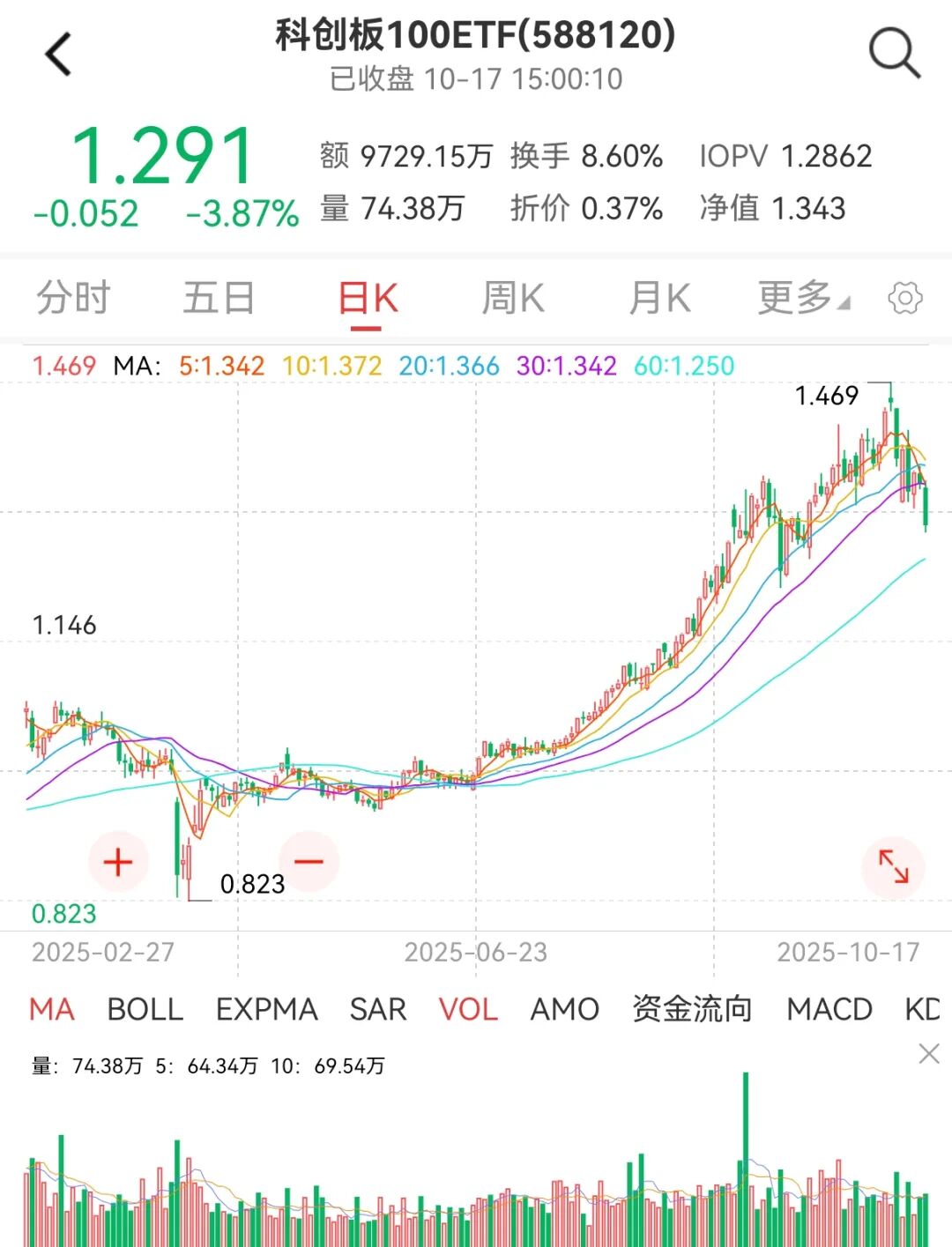The height and width of the screenshot is (1247, 952).
Task: Go back to the previous page
Action: pyautogui.click(x=58, y=55)
